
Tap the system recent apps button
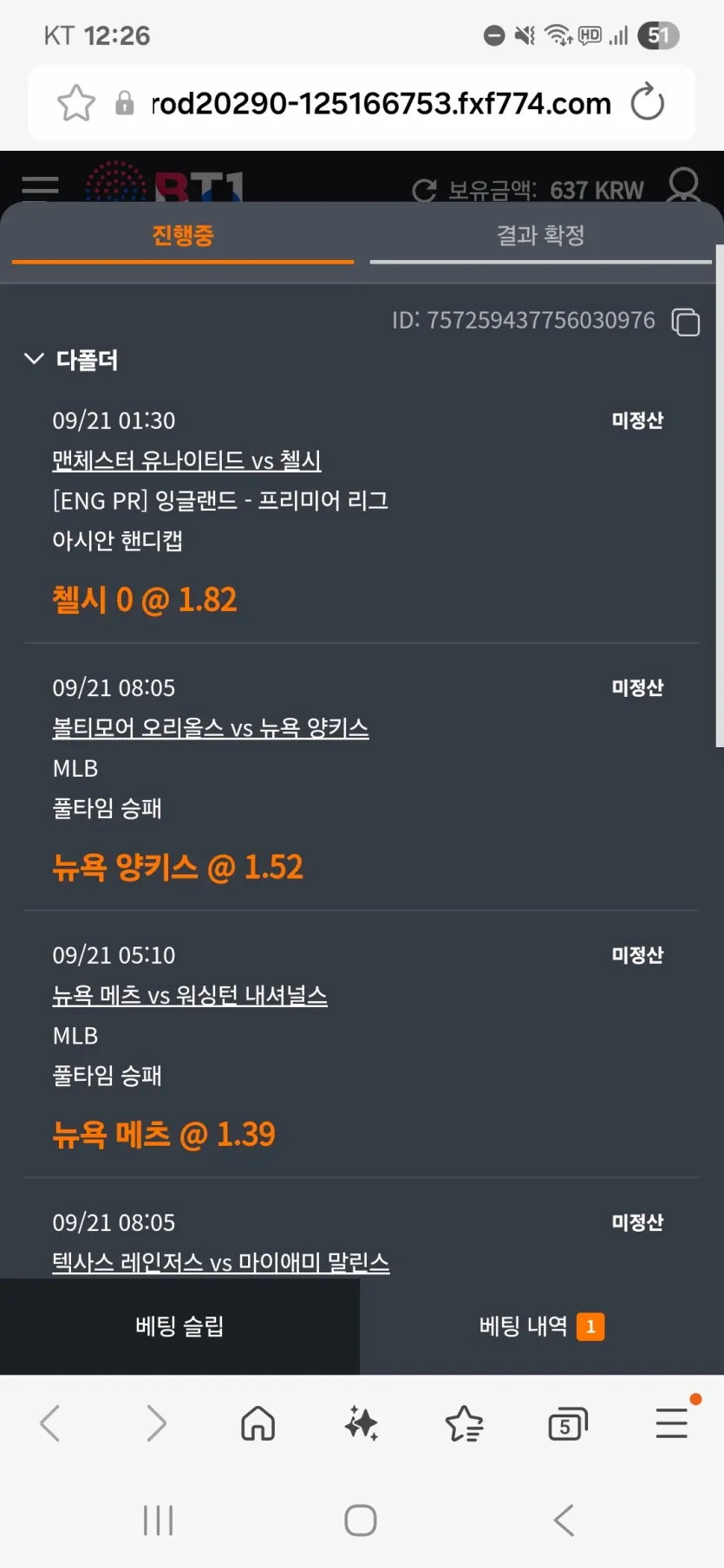tap(158, 1520)
